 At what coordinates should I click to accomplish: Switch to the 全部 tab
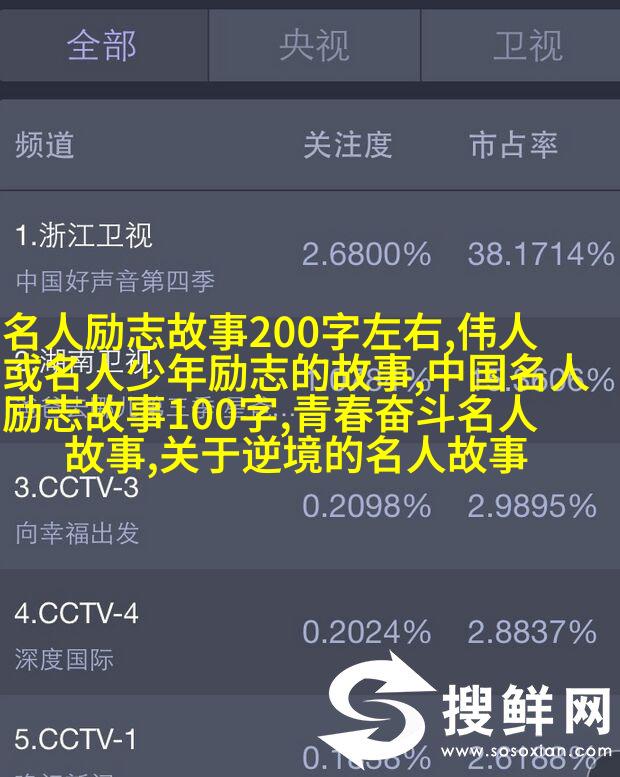tap(102, 45)
